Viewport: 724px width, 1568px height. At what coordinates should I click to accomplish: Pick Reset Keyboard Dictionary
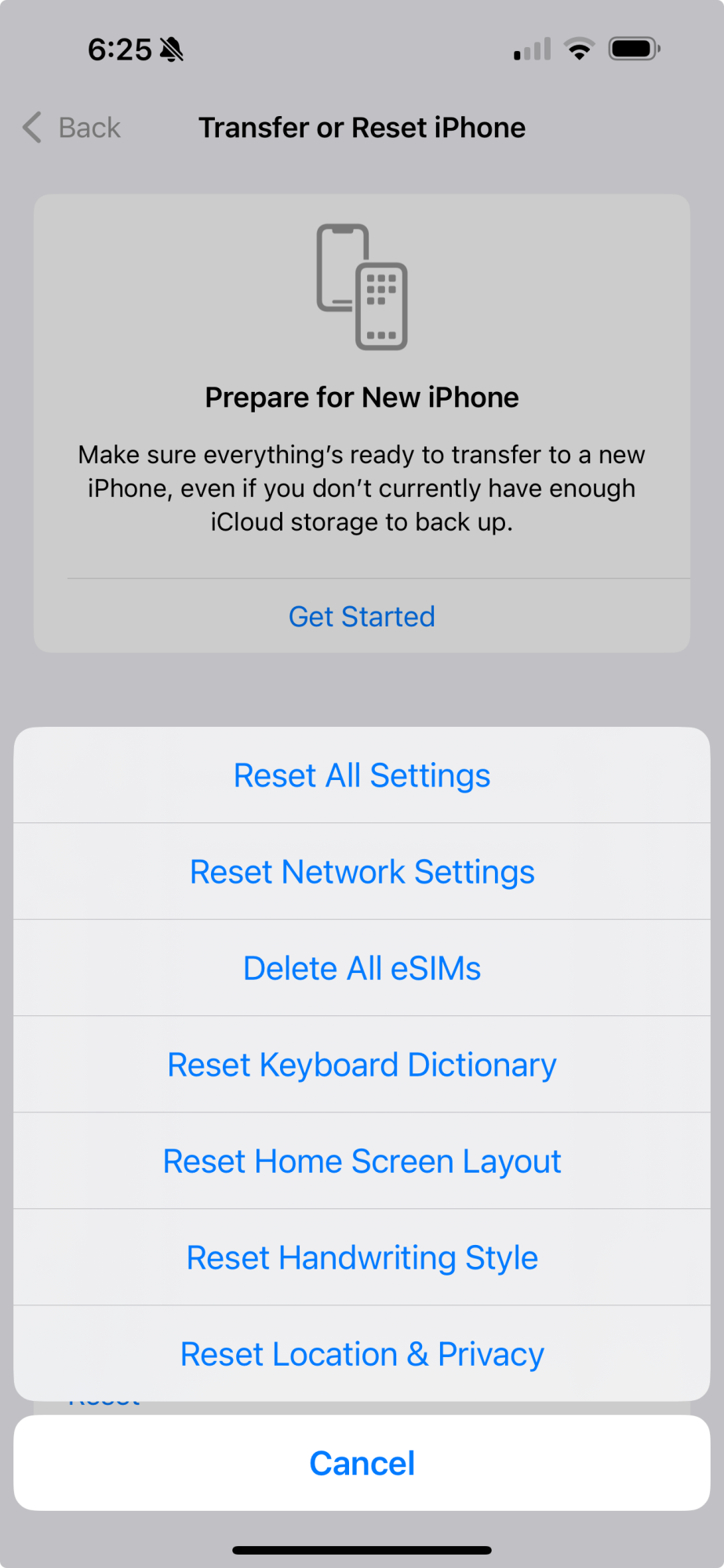click(x=362, y=1065)
